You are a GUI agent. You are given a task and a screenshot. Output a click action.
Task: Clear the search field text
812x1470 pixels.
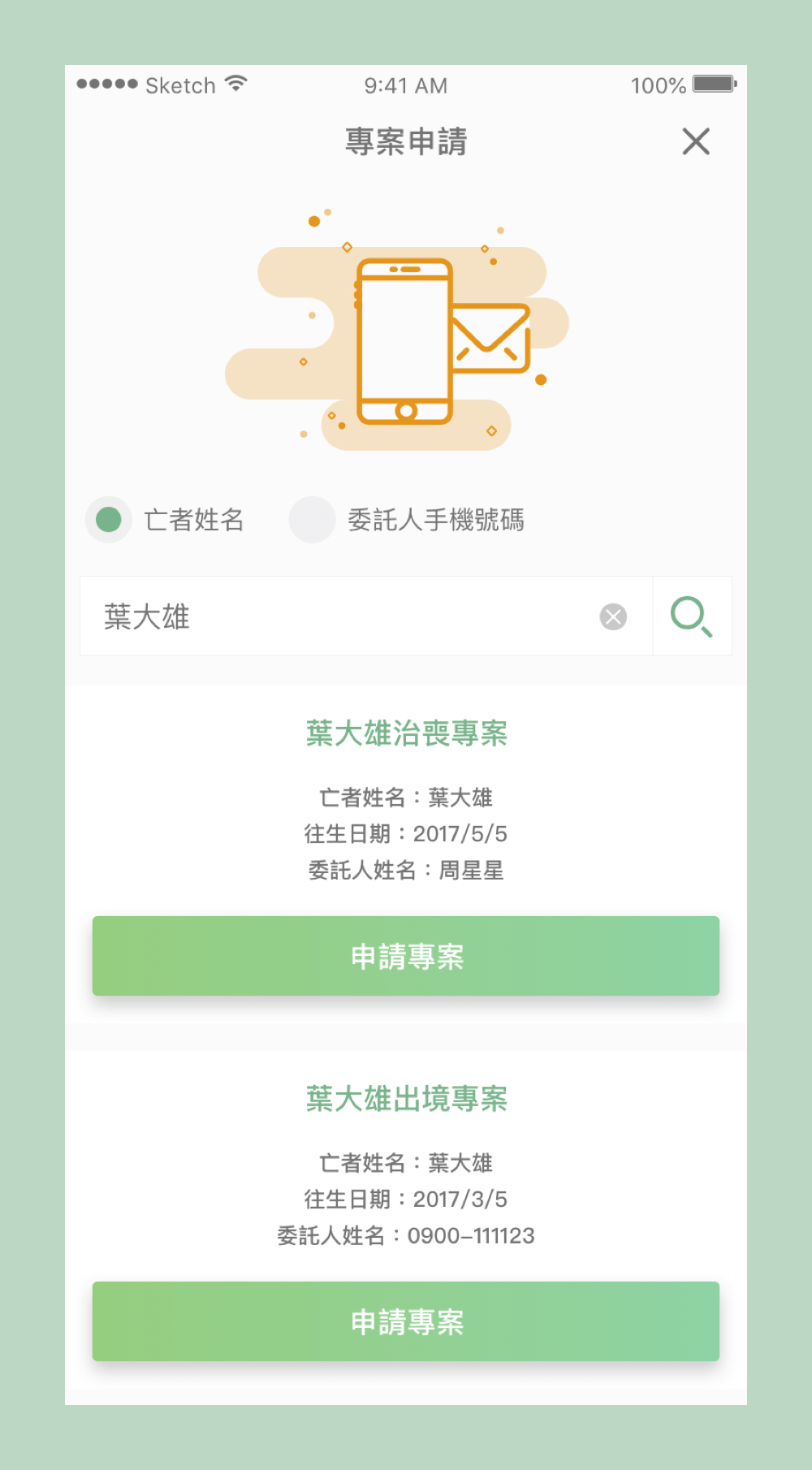point(613,617)
